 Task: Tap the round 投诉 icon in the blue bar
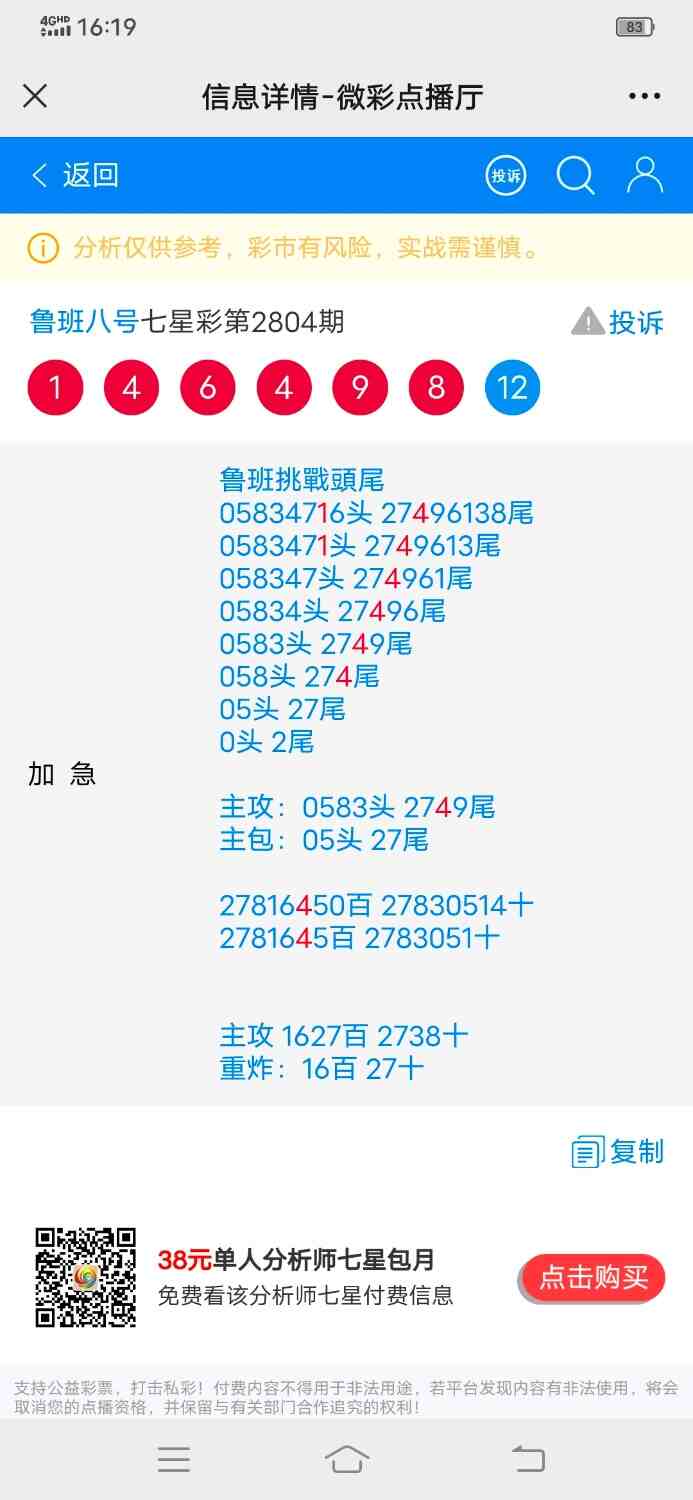pyautogui.click(x=506, y=176)
